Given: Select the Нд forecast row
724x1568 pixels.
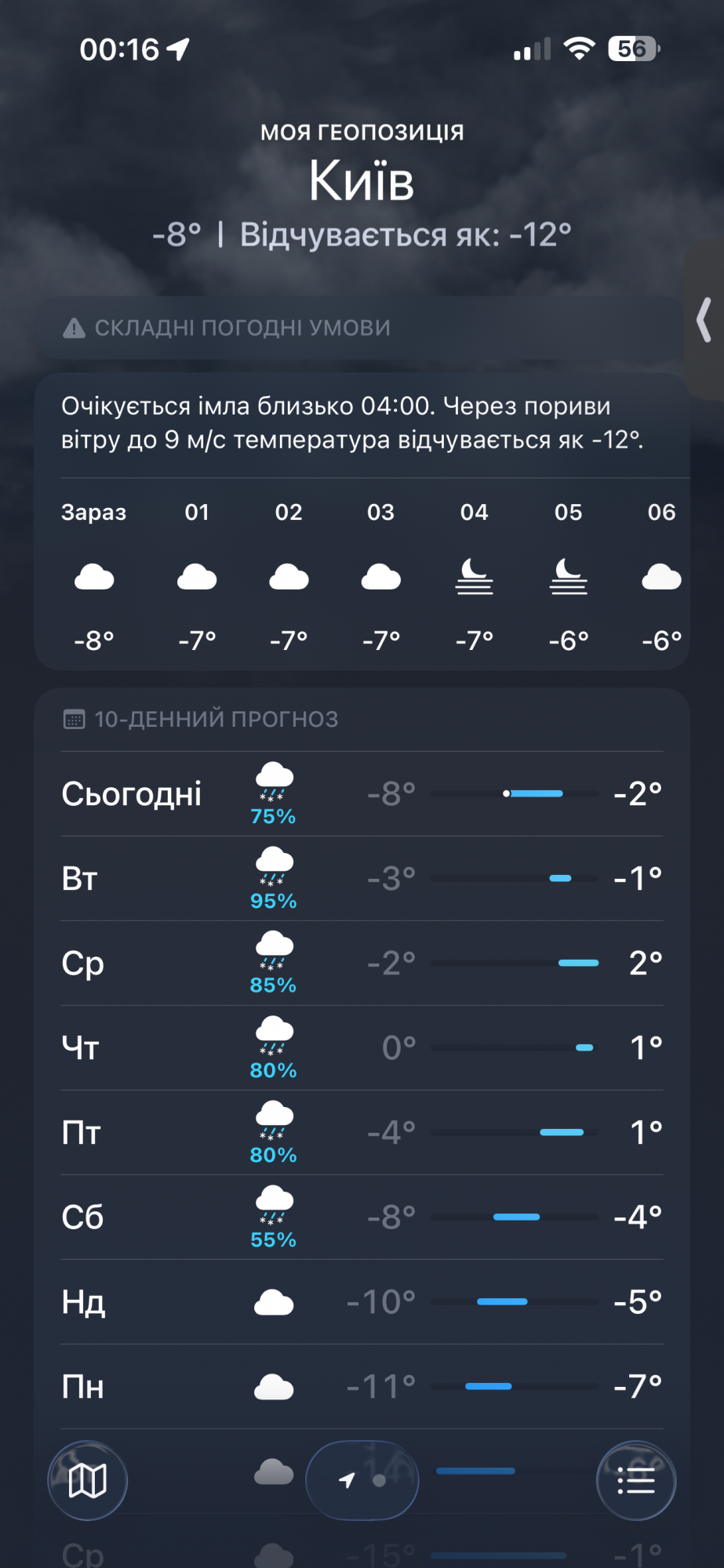Looking at the screenshot, I should 362,1302.
